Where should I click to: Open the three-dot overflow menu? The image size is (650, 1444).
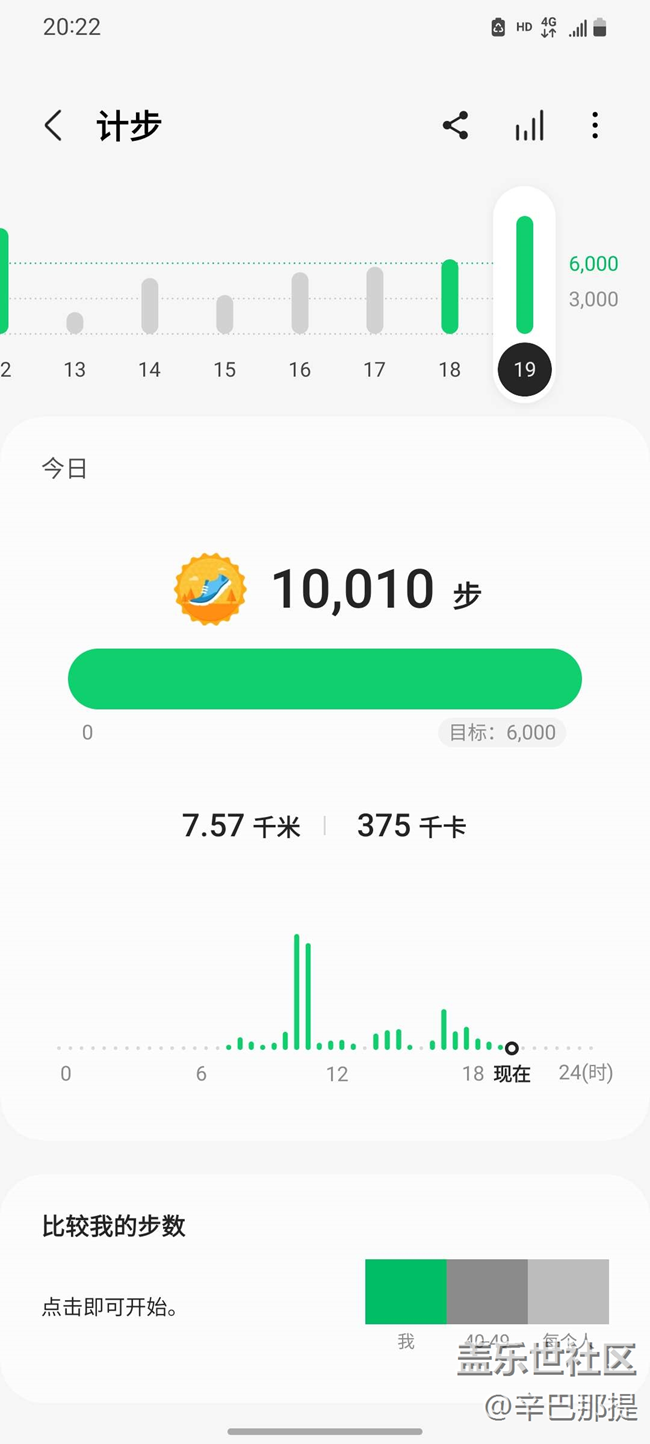pos(595,126)
